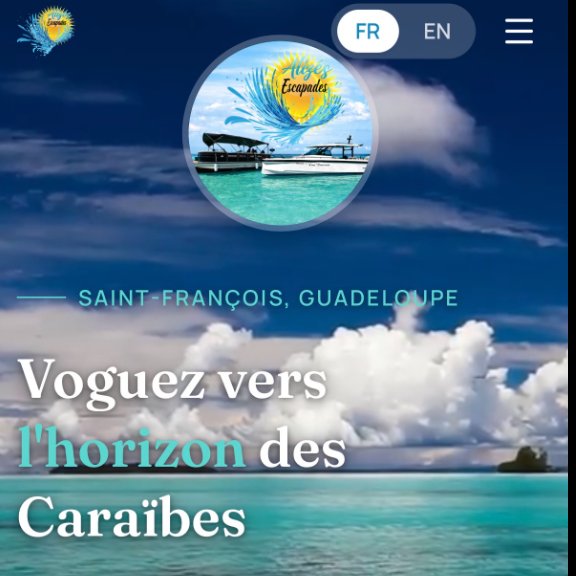
Task: Tap the Alizés Escapades logo in the header
Action: pyautogui.click(x=46, y=31)
